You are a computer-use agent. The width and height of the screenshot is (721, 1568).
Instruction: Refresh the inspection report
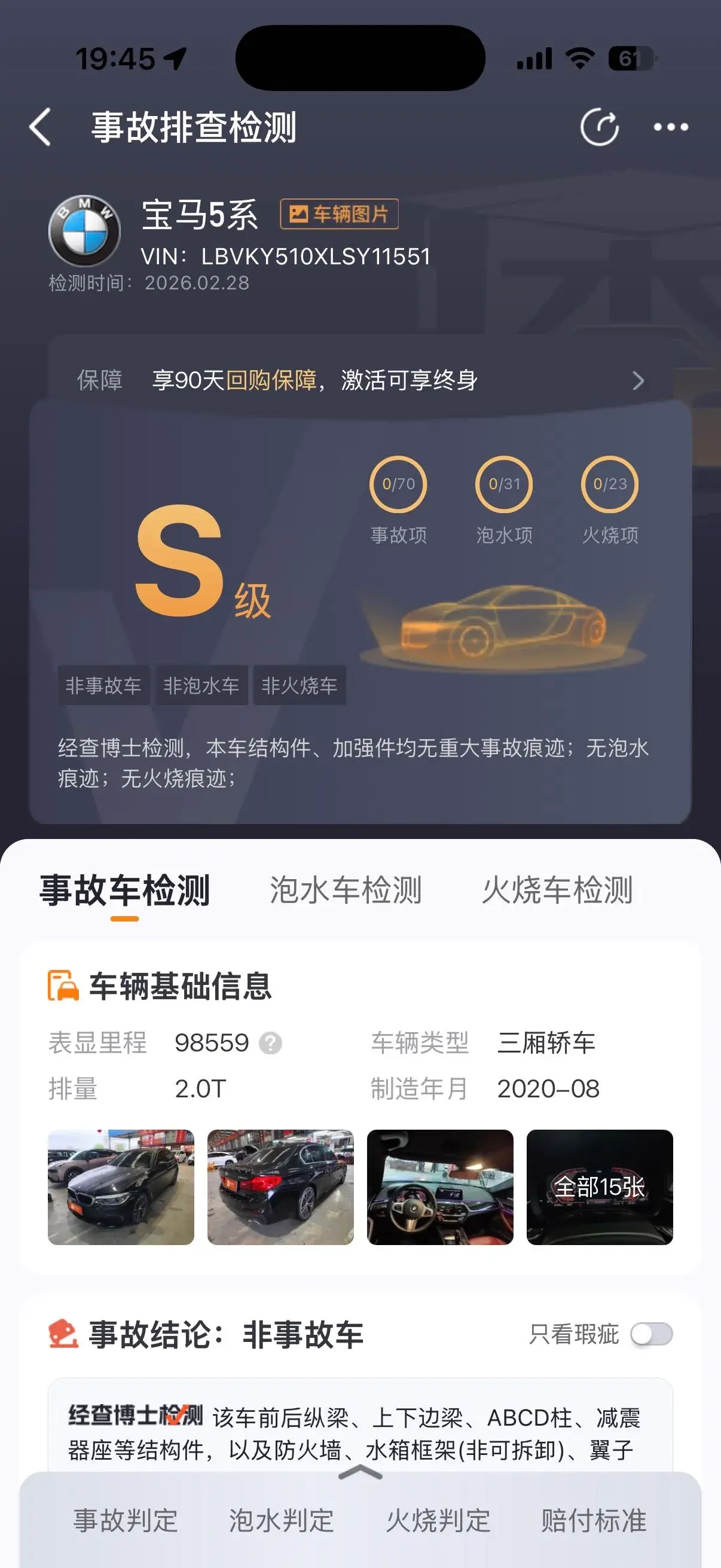pyautogui.click(x=598, y=127)
